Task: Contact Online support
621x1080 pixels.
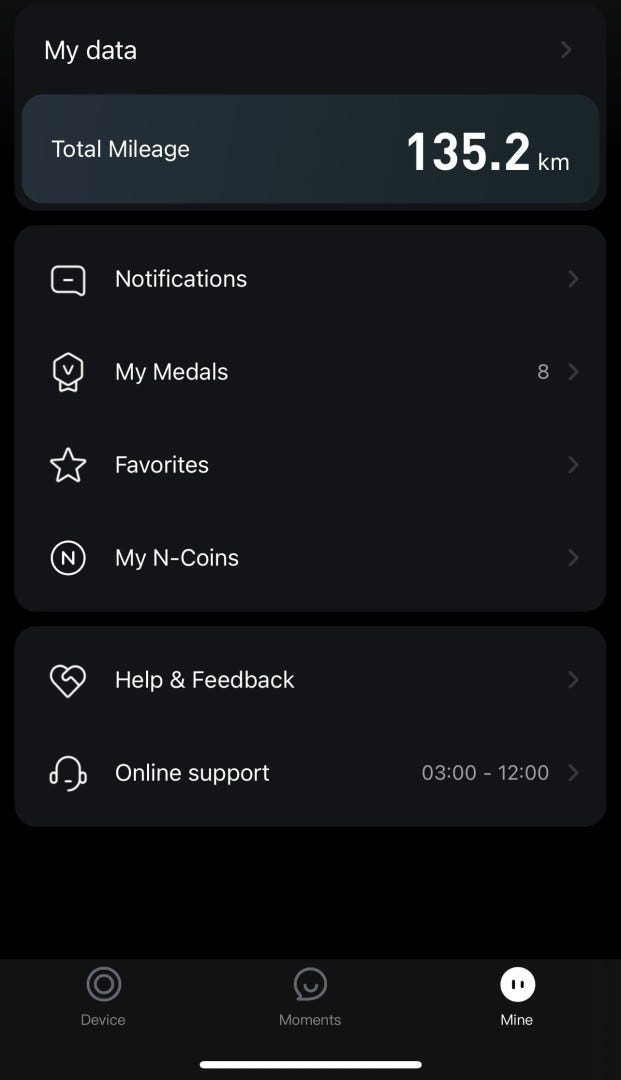Action: click(x=310, y=773)
